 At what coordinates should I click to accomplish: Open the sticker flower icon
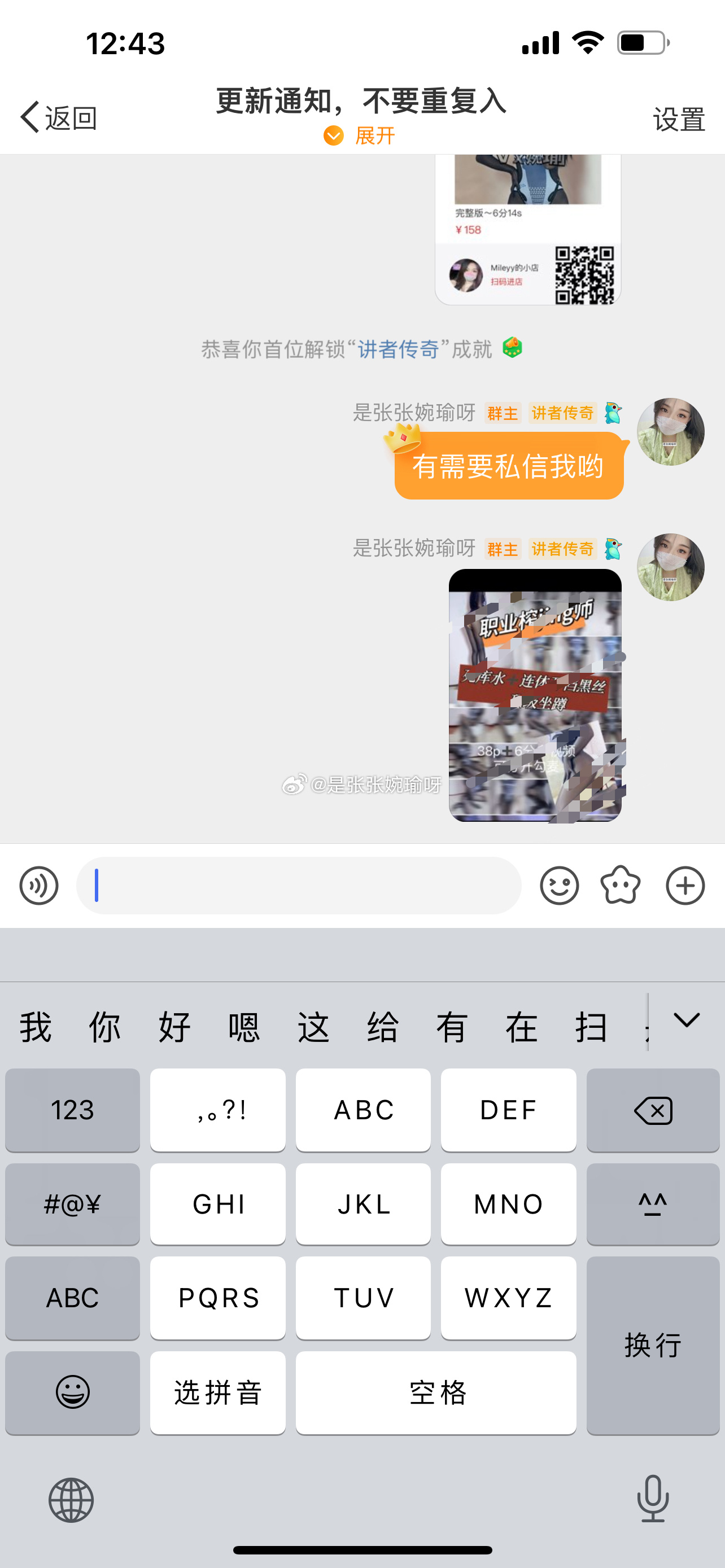(x=621, y=886)
